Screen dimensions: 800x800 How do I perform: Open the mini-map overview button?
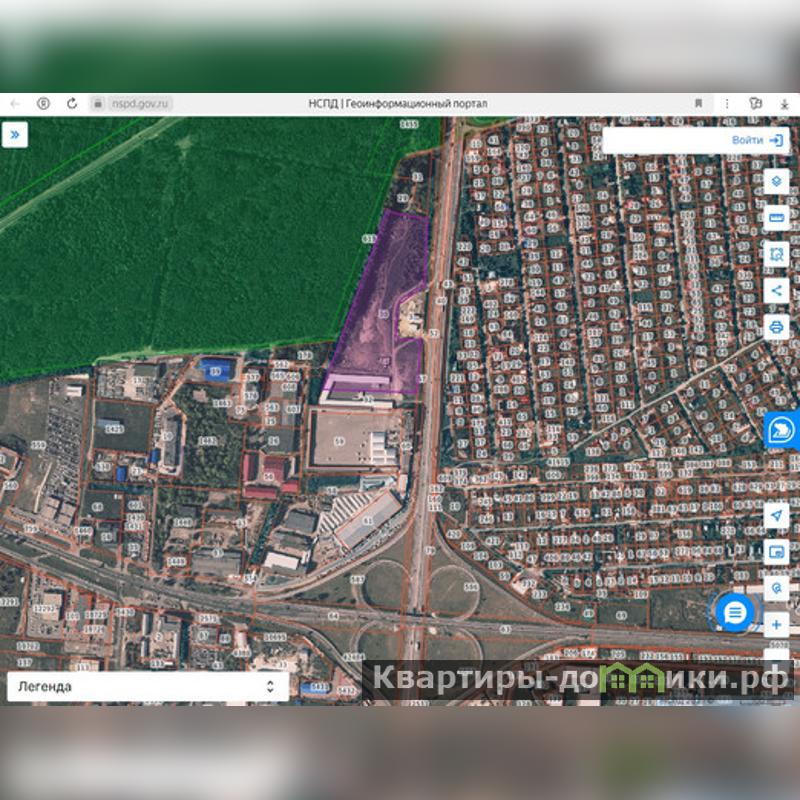tap(777, 552)
